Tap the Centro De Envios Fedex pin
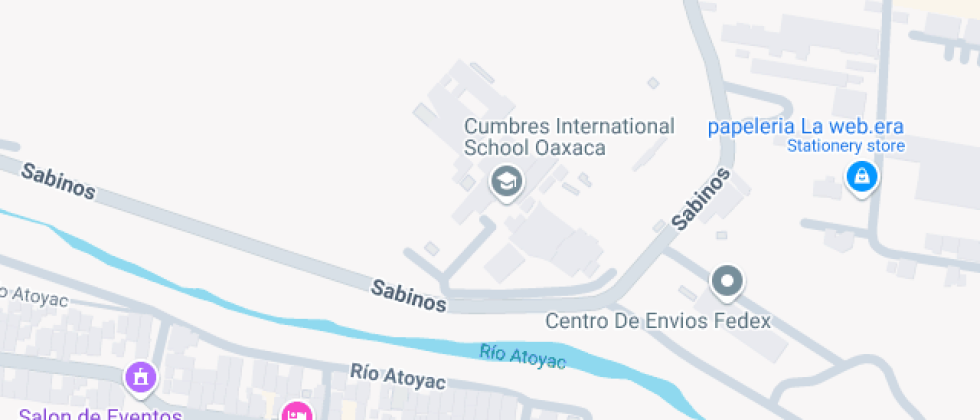The image size is (980, 420). (727, 282)
